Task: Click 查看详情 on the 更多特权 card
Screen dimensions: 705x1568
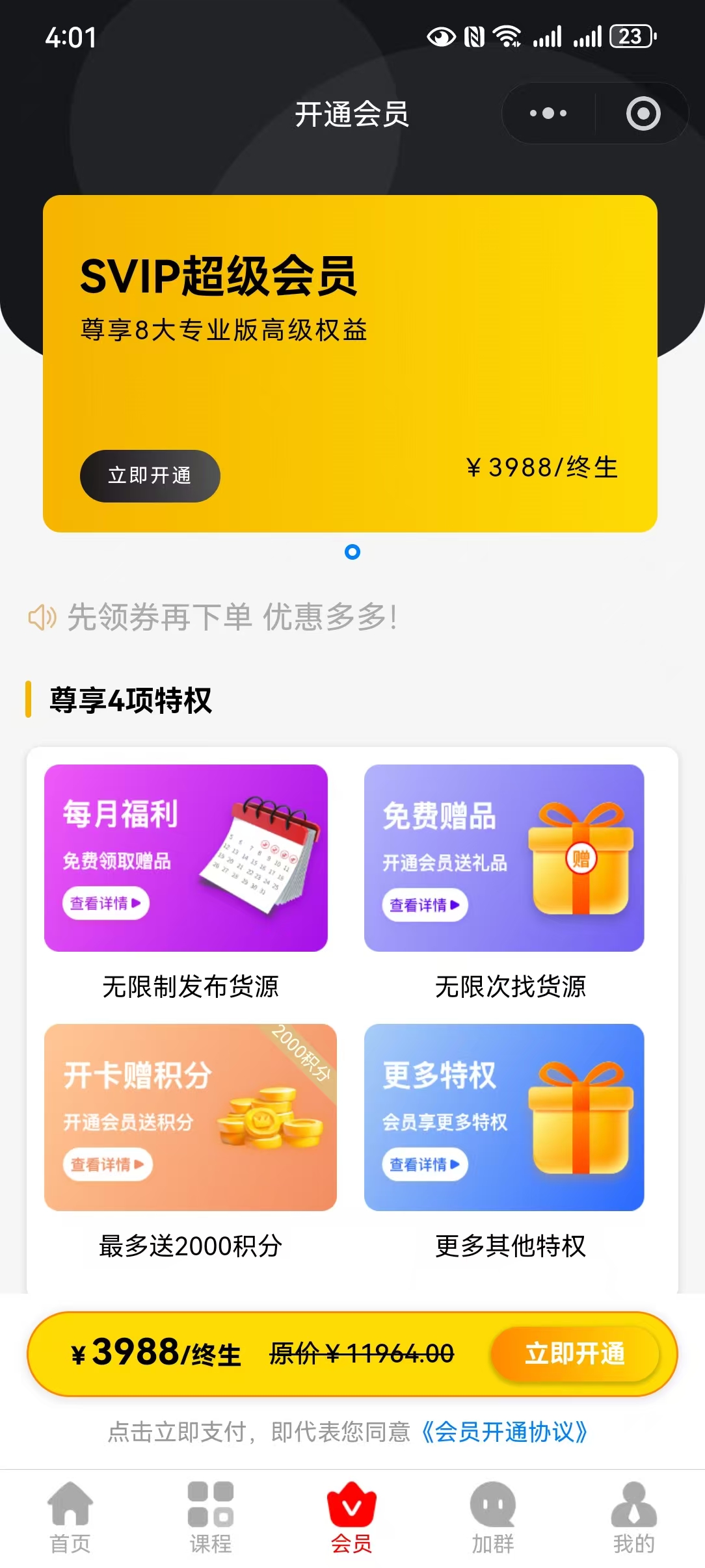Action: coord(425,1164)
